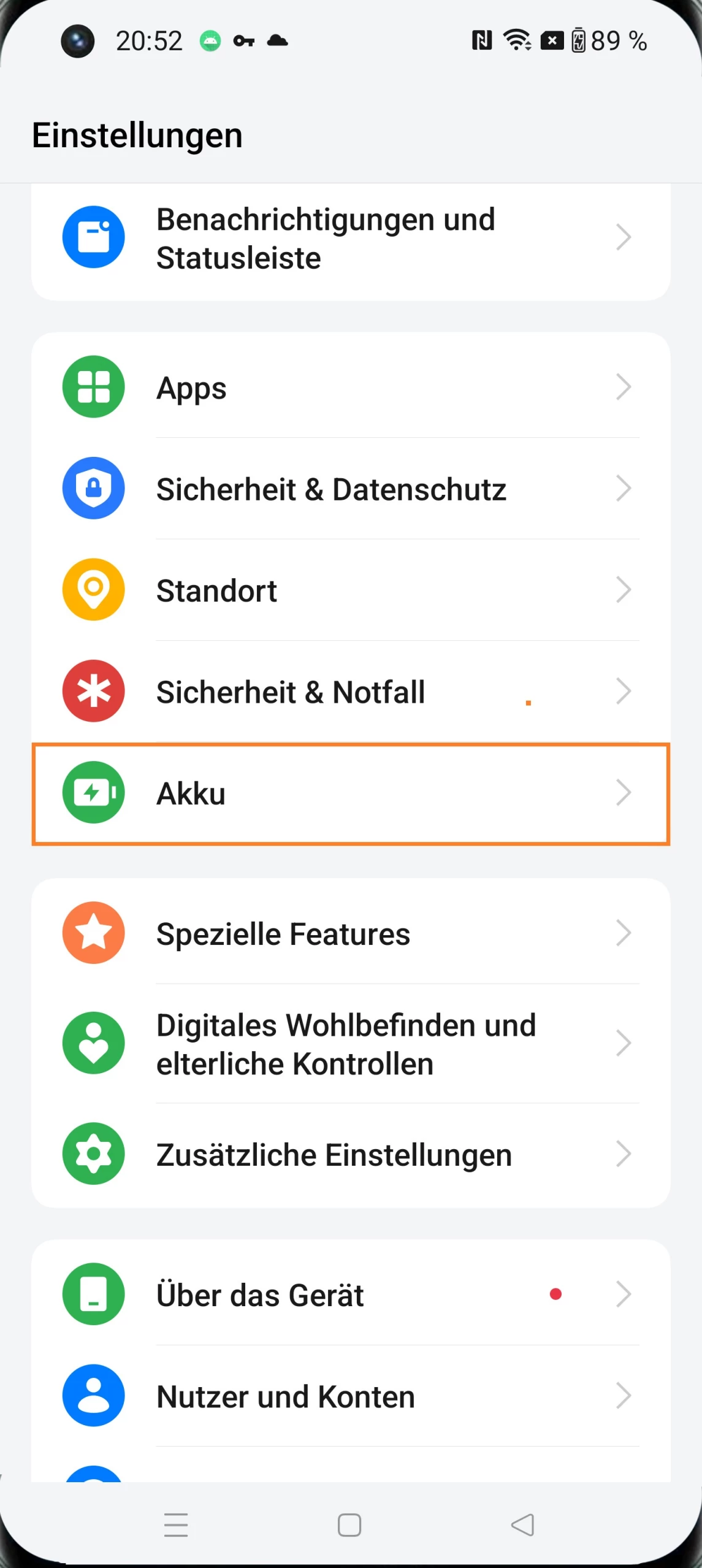Open Spezielle Features
Viewport: 702px width, 1568px height.
click(x=349, y=934)
